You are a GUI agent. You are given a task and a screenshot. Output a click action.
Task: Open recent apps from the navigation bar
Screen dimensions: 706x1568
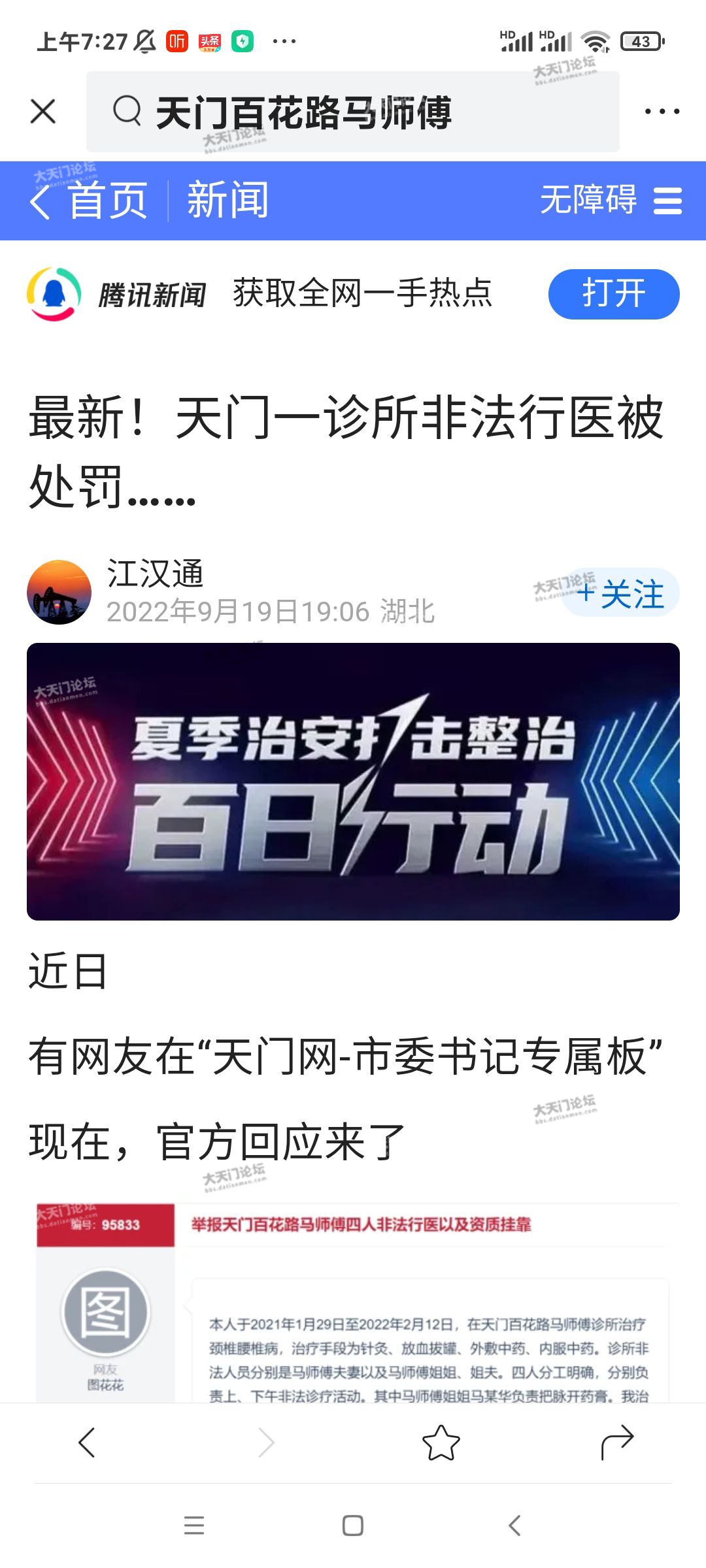click(194, 1526)
